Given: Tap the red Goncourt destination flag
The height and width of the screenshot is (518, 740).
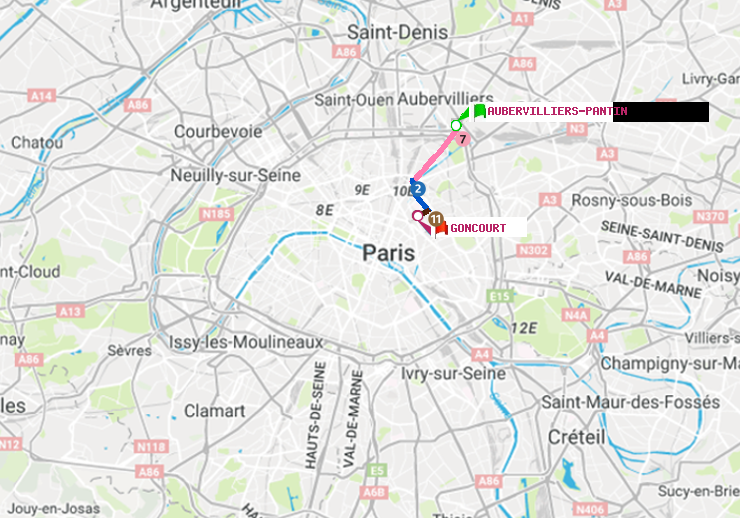Looking at the screenshot, I should (x=441, y=229).
